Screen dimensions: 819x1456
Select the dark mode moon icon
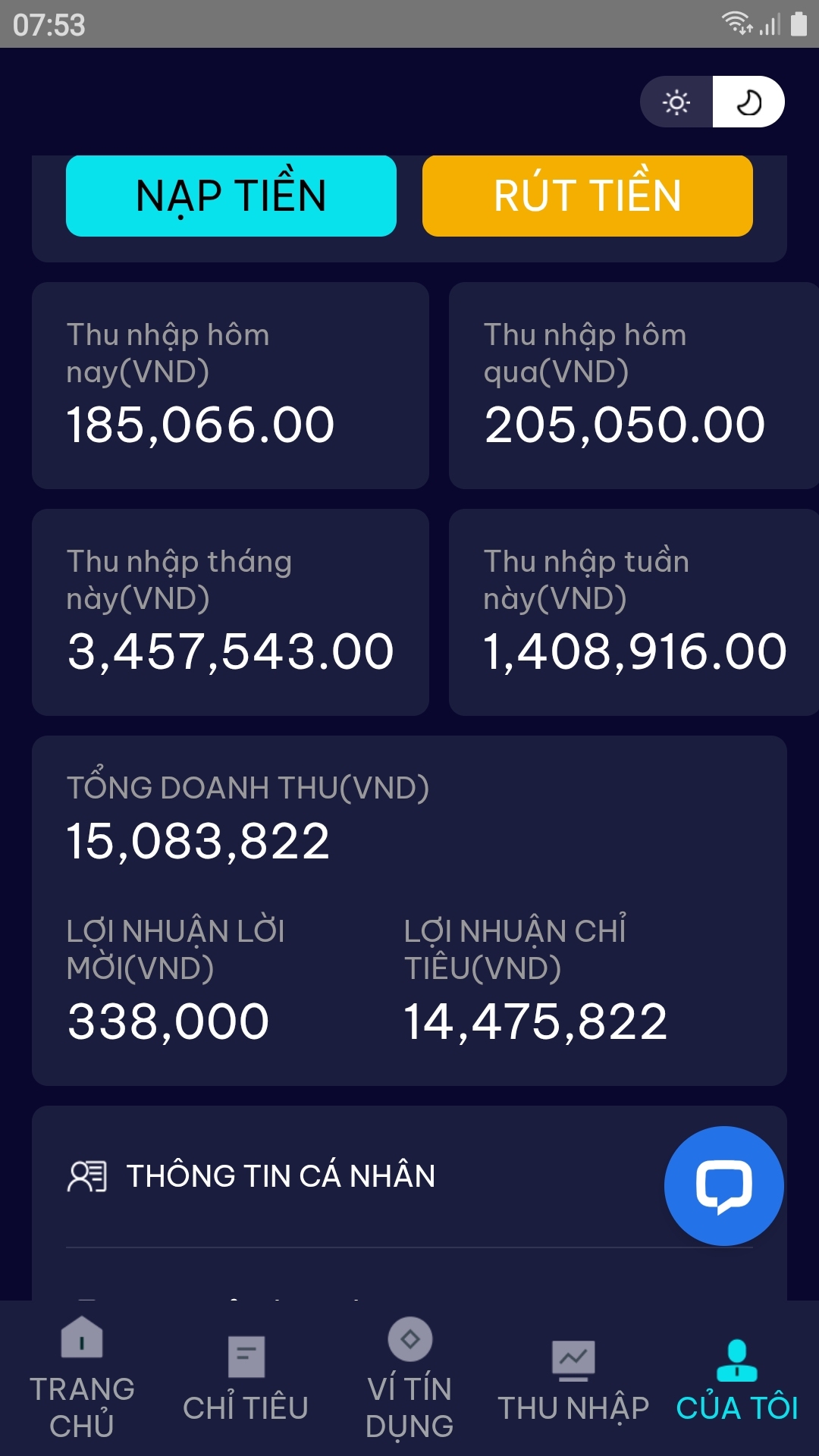(x=748, y=102)
